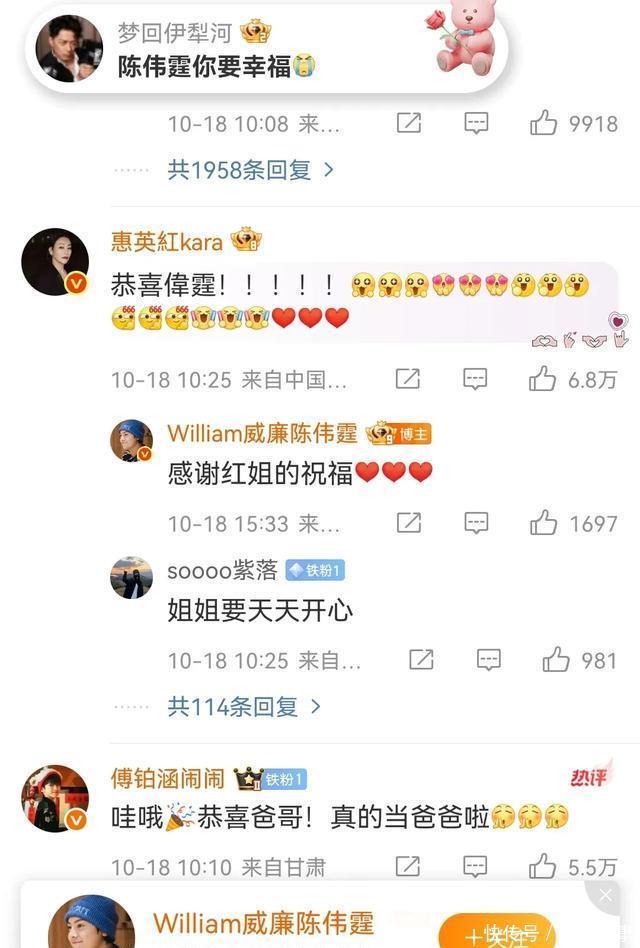
Task: Like 傅铂涵闹闹's comment 恭喜爸哥
Action: pos(544,866)
